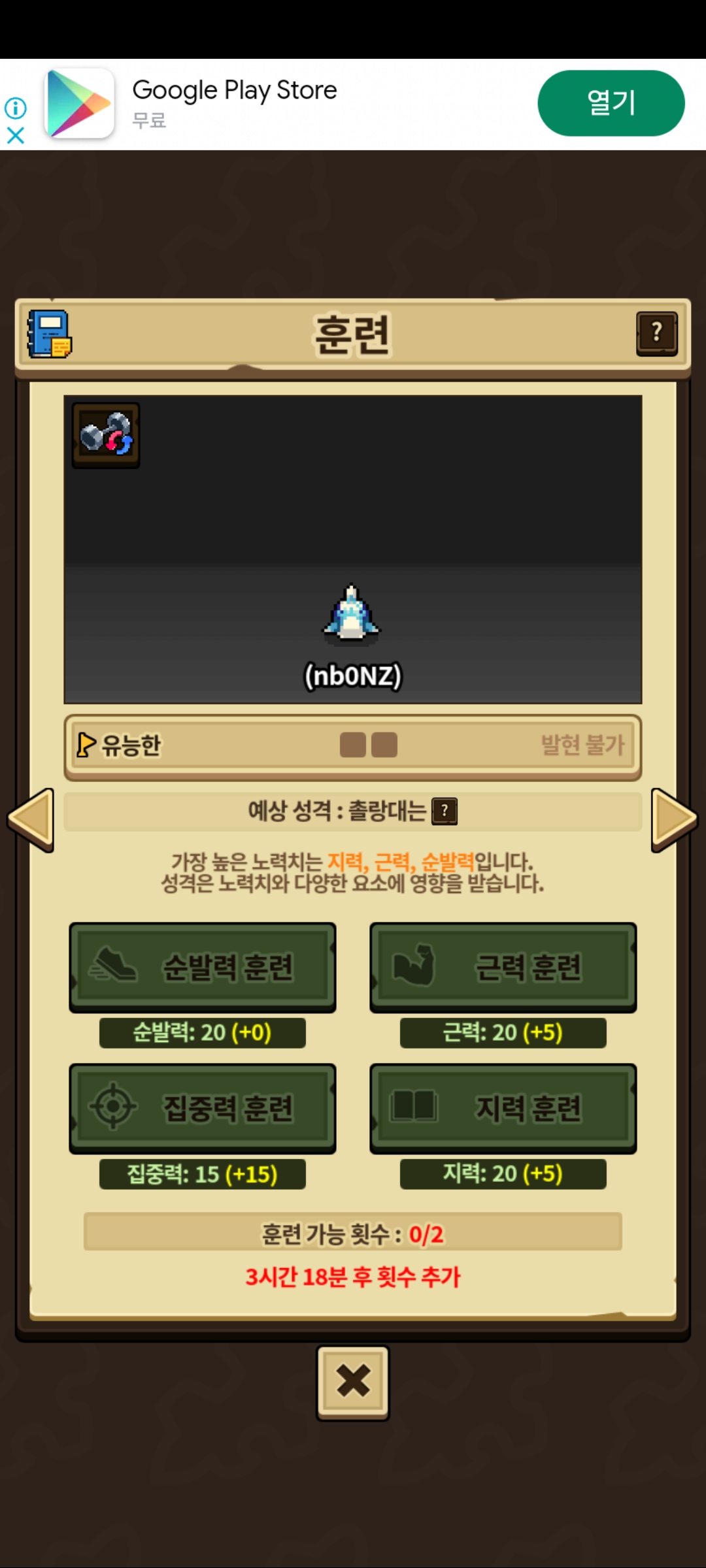Start 지력 훈련 intelligence training

(x=503, y=1108)
